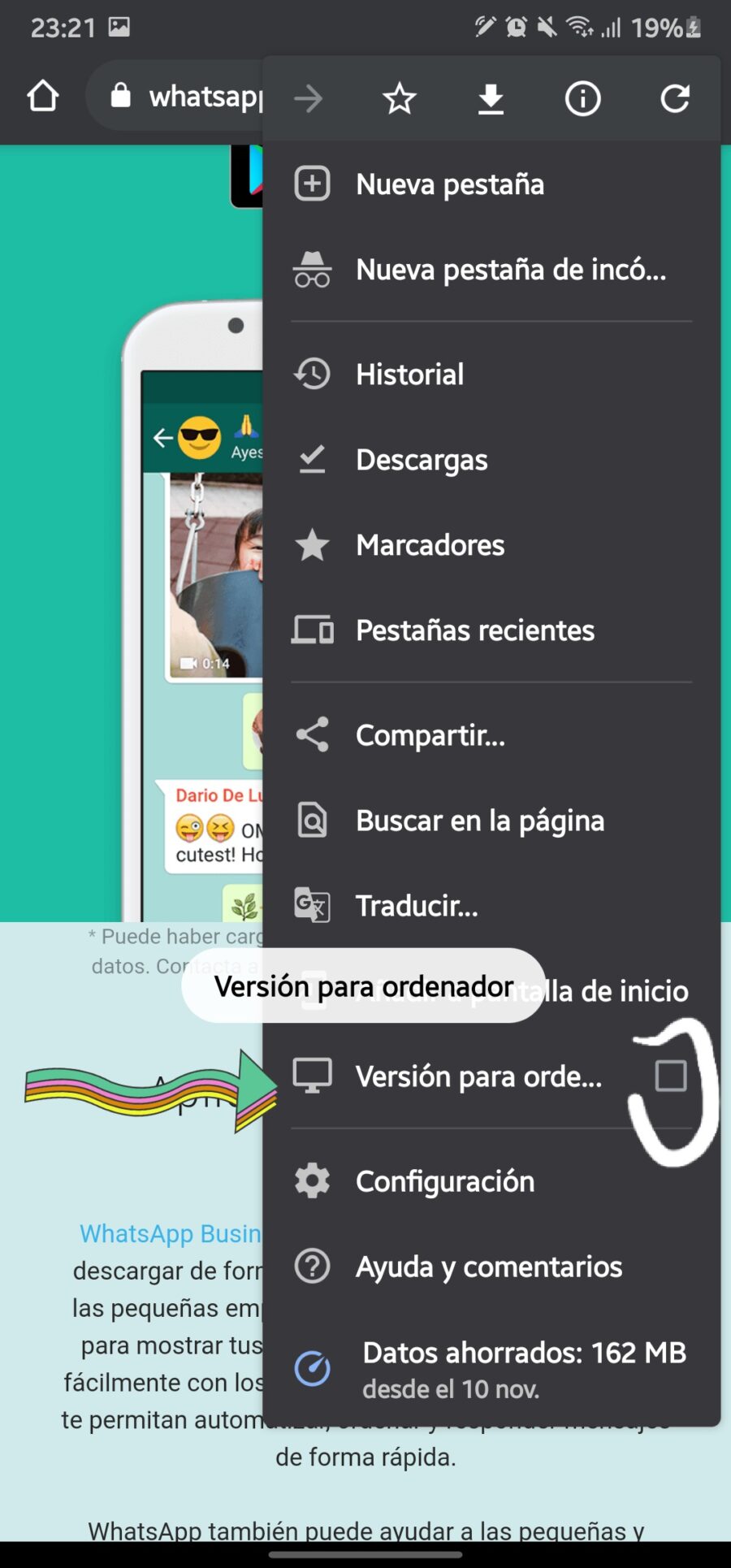Check the Versión para ordenador checkbox
This screenshot has width=731, height=1568.
[x=670, y=1076]
